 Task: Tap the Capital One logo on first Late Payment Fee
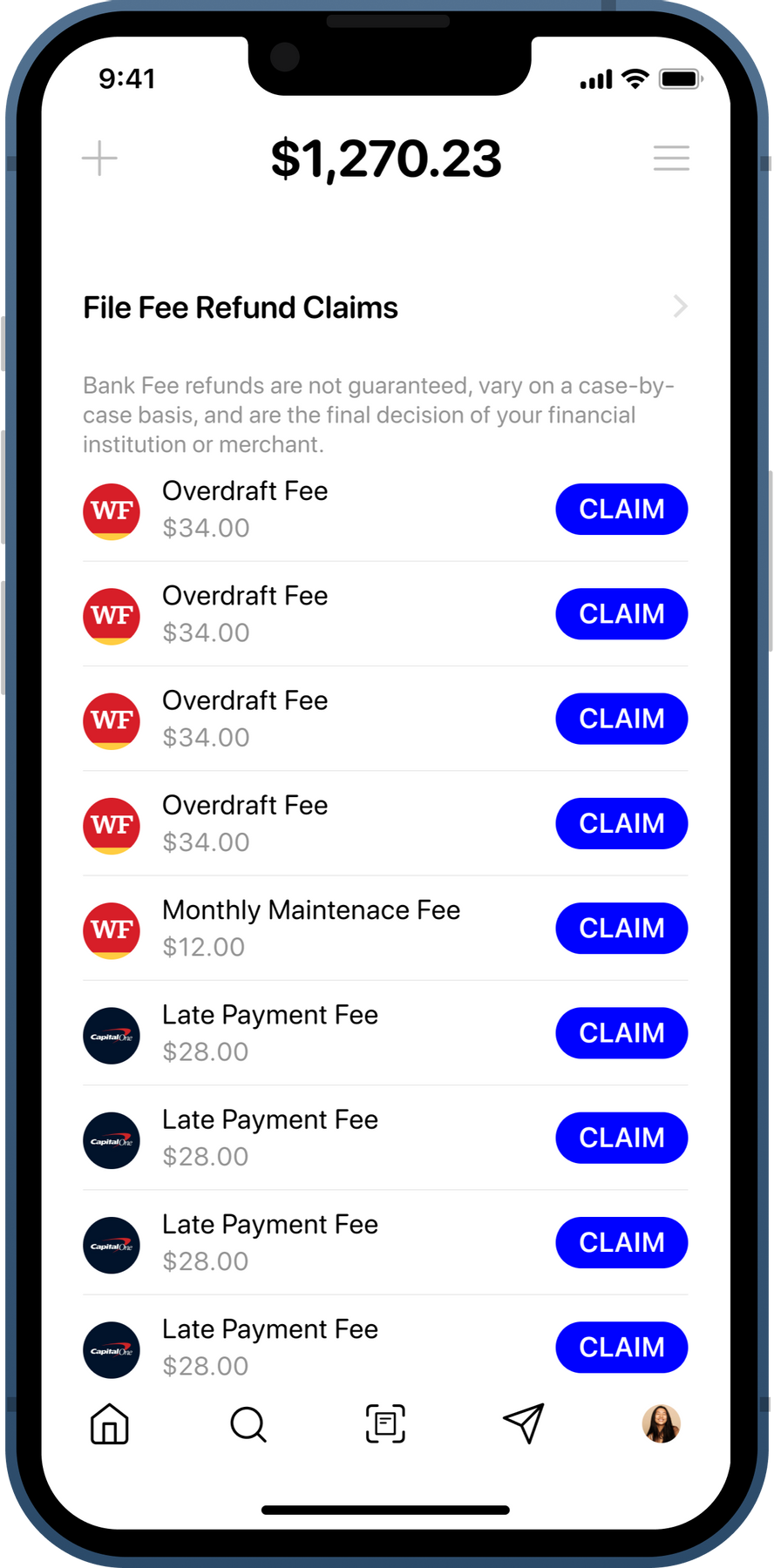point(111,1036)
